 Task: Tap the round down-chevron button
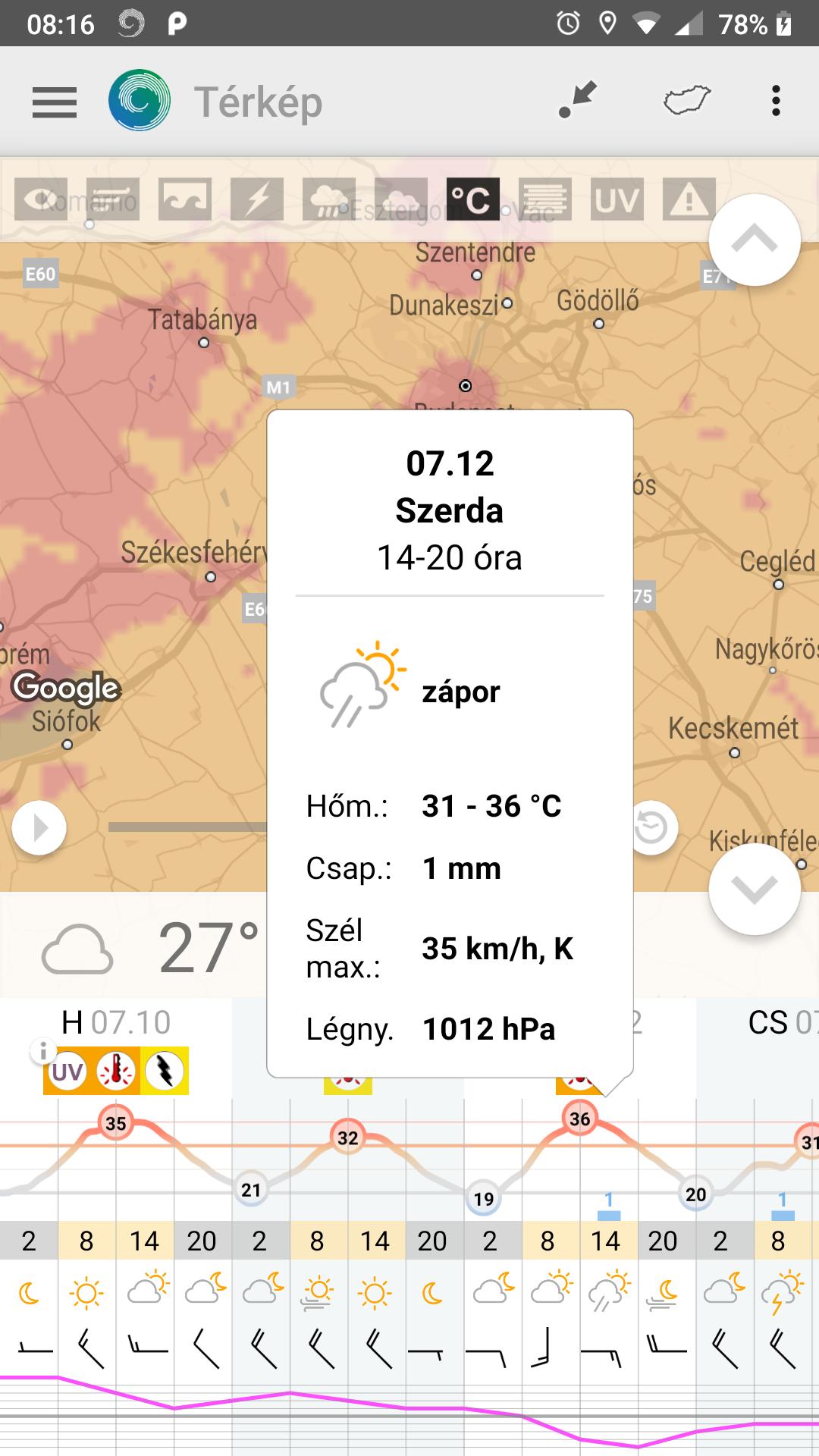point(755,889)
